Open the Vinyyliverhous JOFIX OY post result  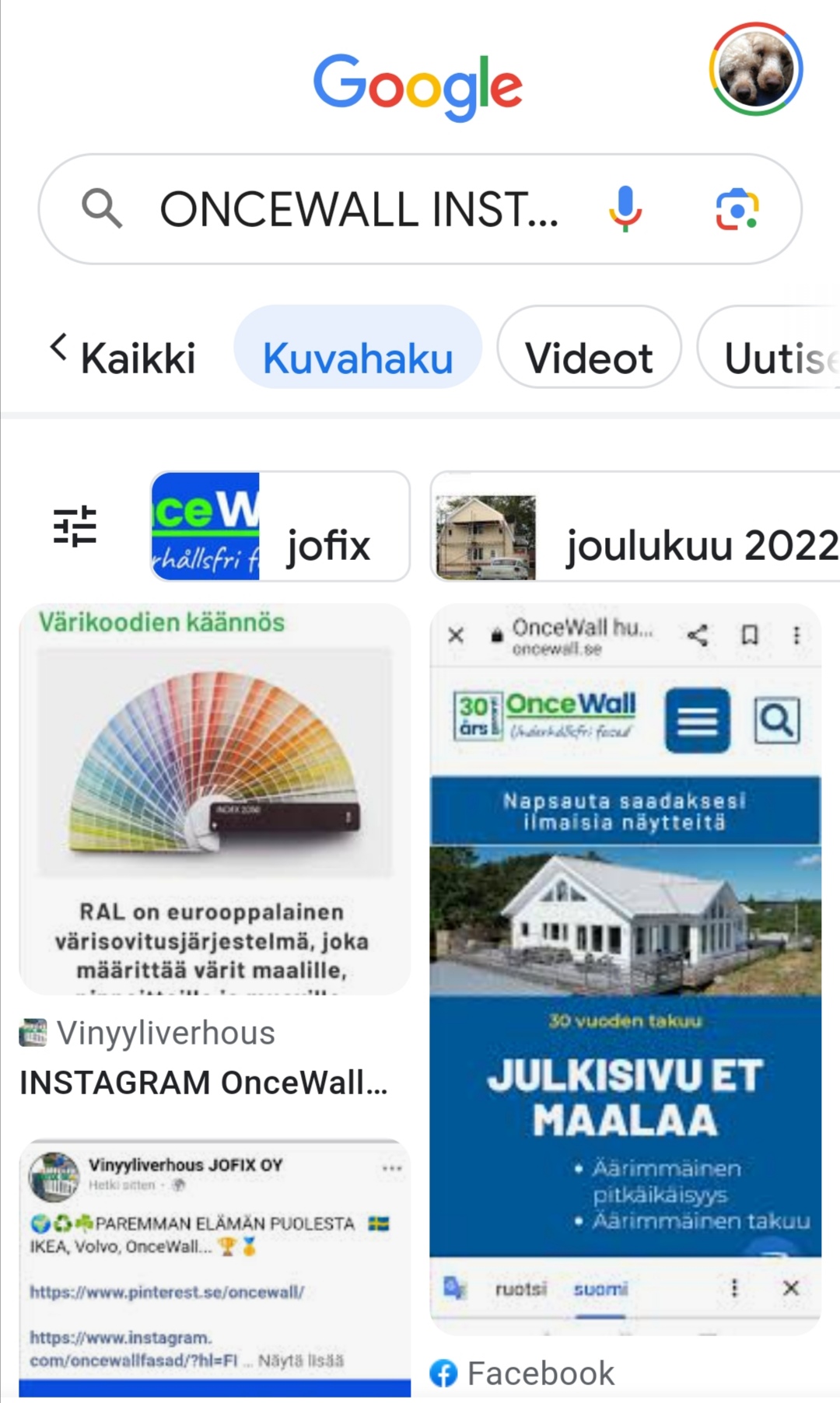(x=214, y=1268)
